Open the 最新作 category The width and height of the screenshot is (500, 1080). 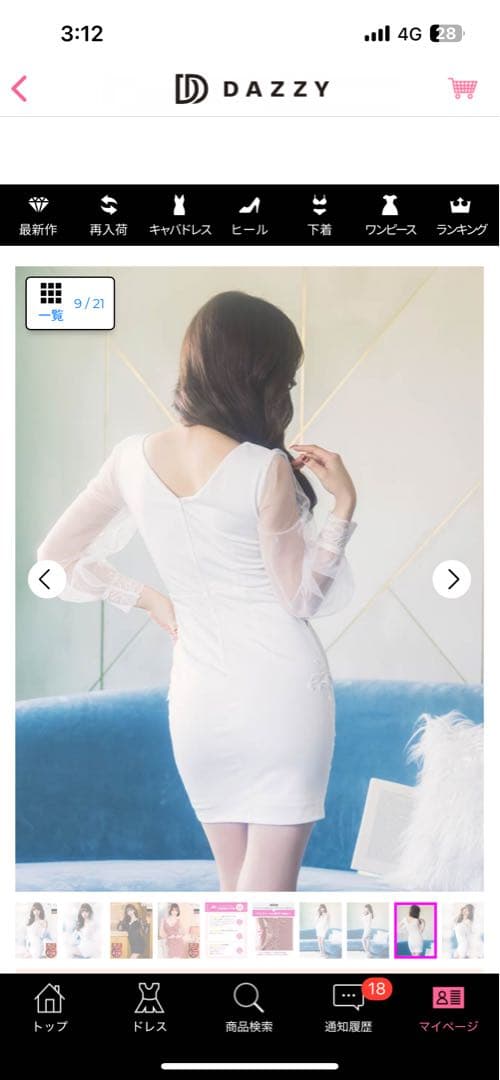tap(38, 216)
